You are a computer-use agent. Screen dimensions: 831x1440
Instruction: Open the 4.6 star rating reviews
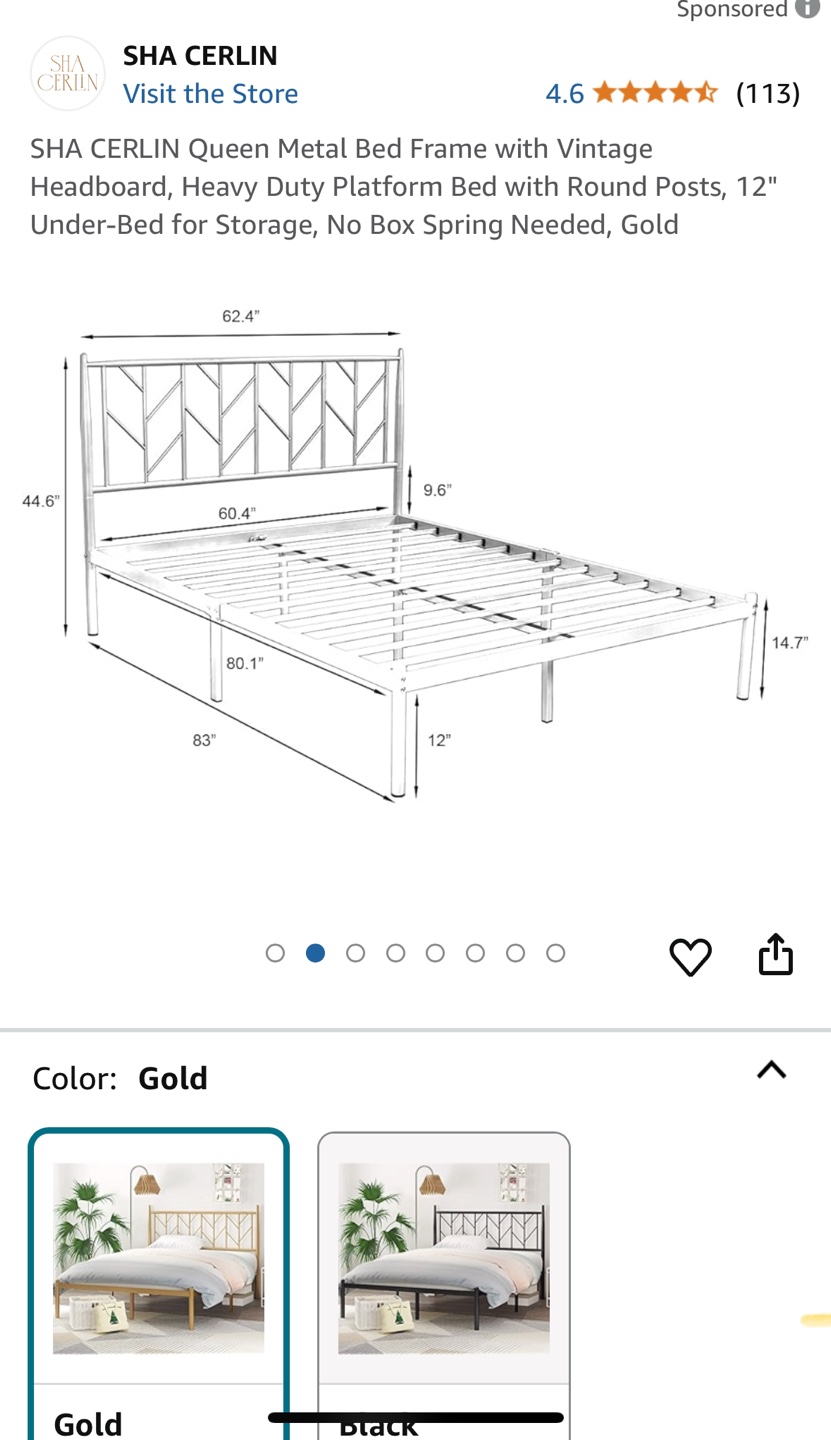pos(655,94)
